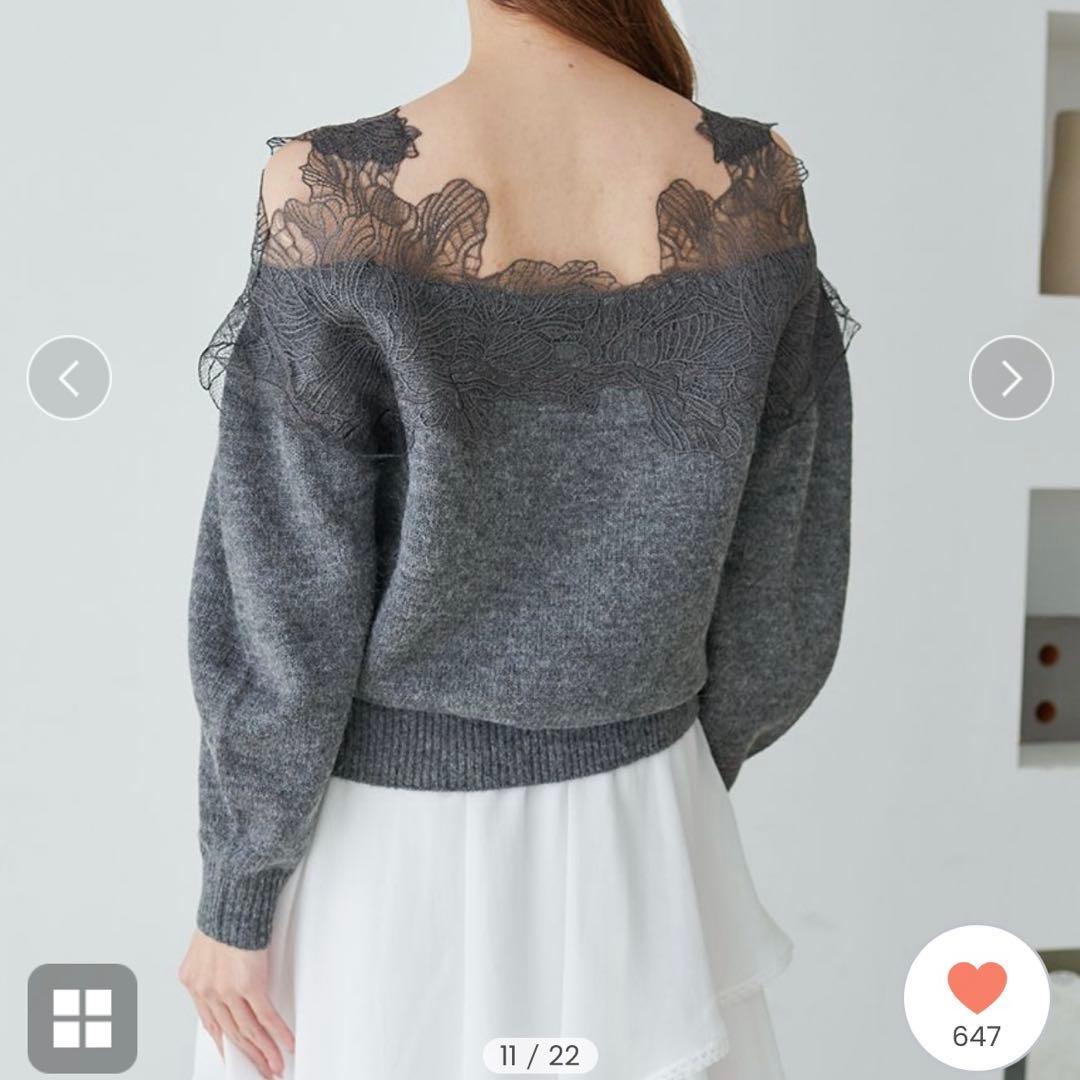This screenshot has width=1080, height=1080.
Task: Show the next product photo
Action: pos(1011,378)
